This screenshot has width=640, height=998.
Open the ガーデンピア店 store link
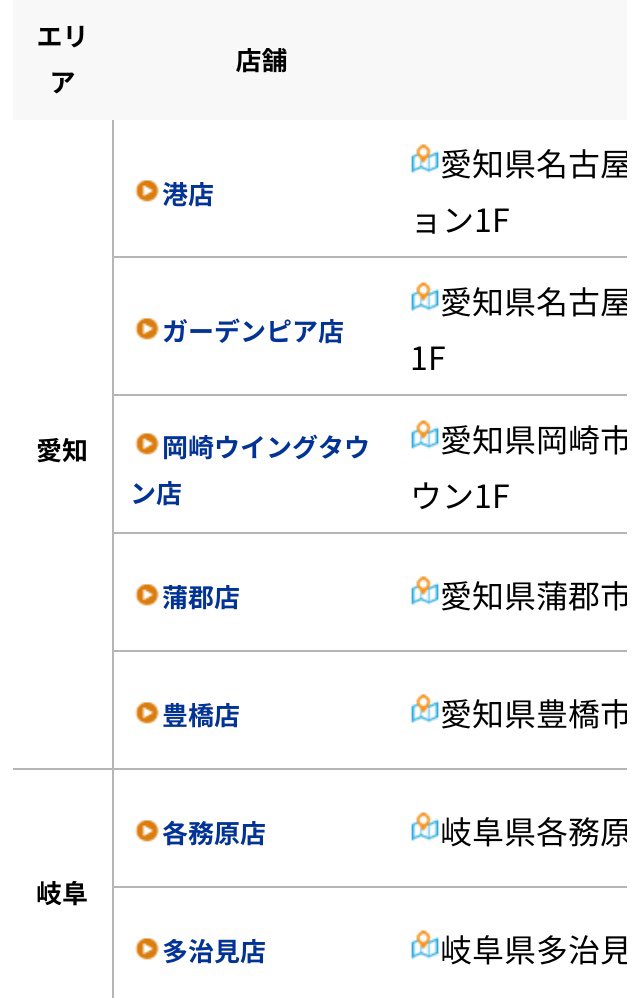[x=252, y=331]
